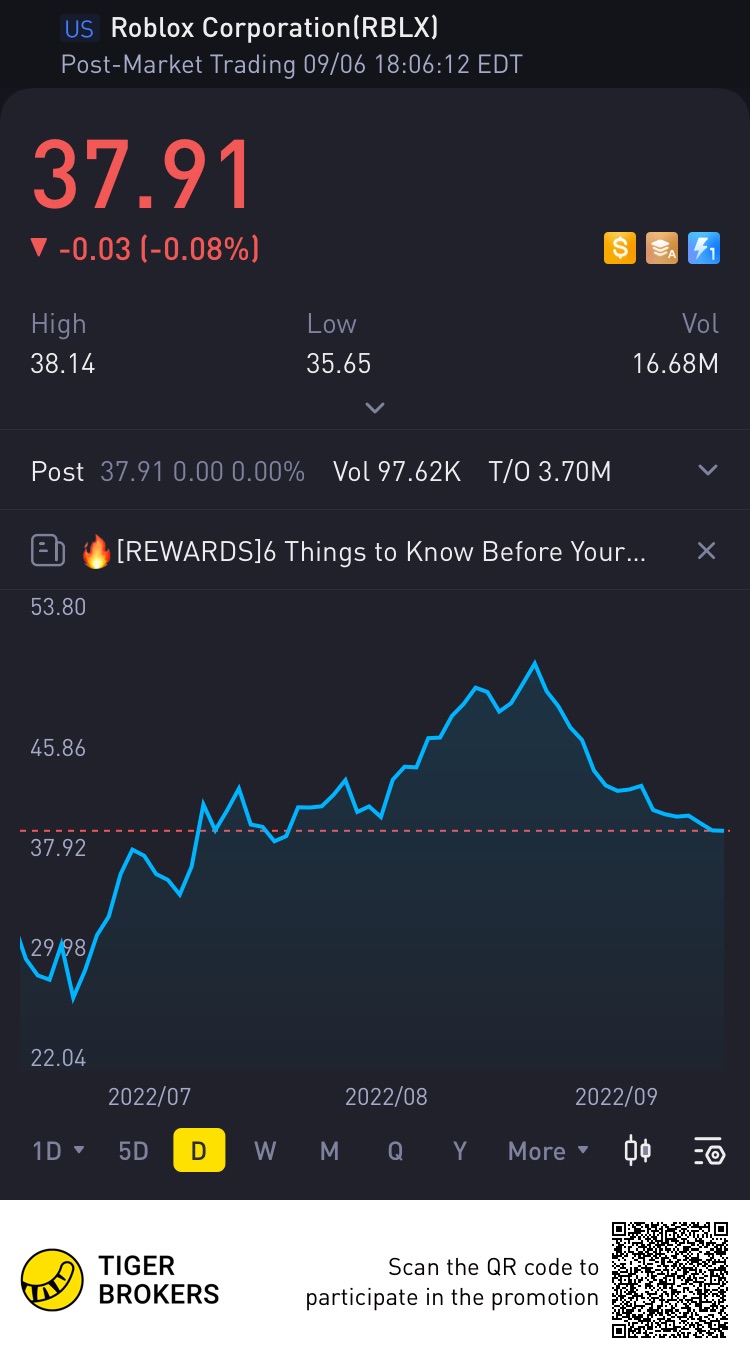Dismiss the REWARDS news banner

(x=706, y=551)
